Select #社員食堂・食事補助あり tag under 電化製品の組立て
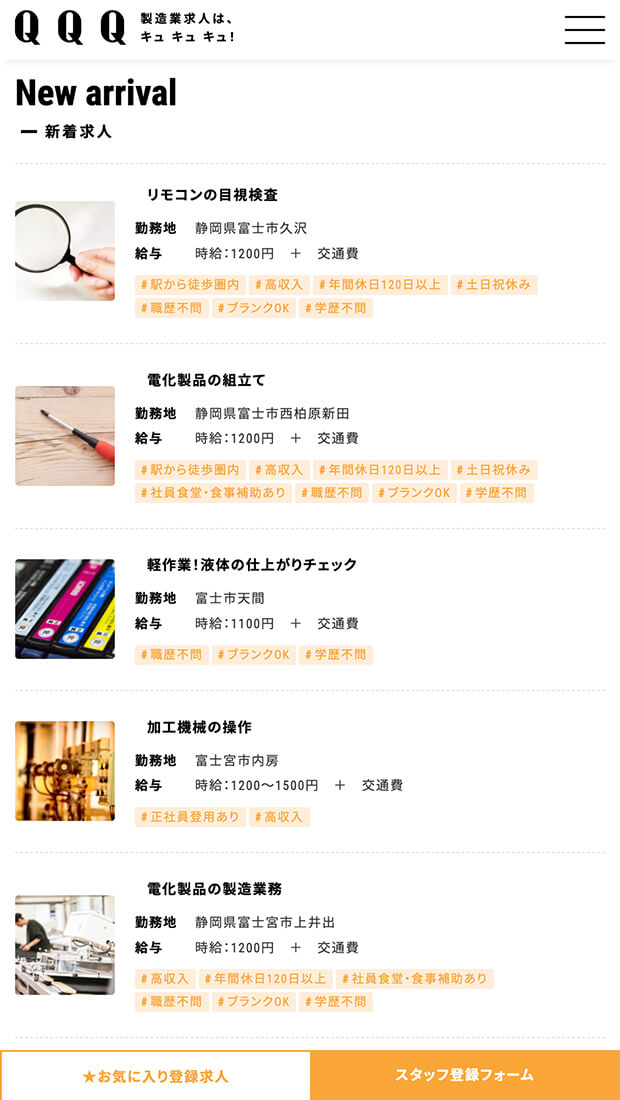 tap(213, 493)
